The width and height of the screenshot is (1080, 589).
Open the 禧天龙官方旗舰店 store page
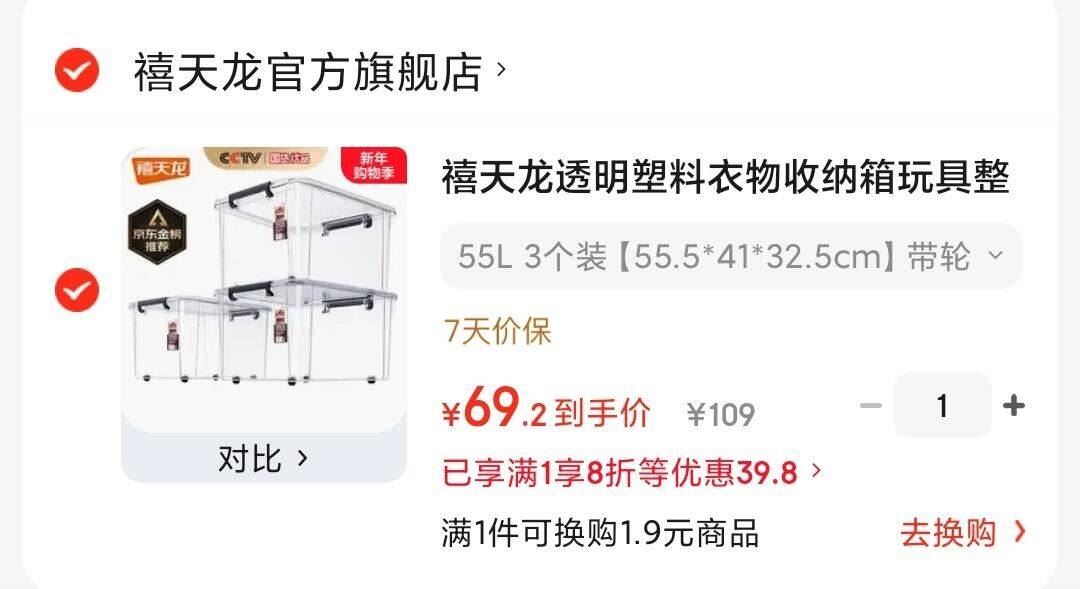coord(310,71)
